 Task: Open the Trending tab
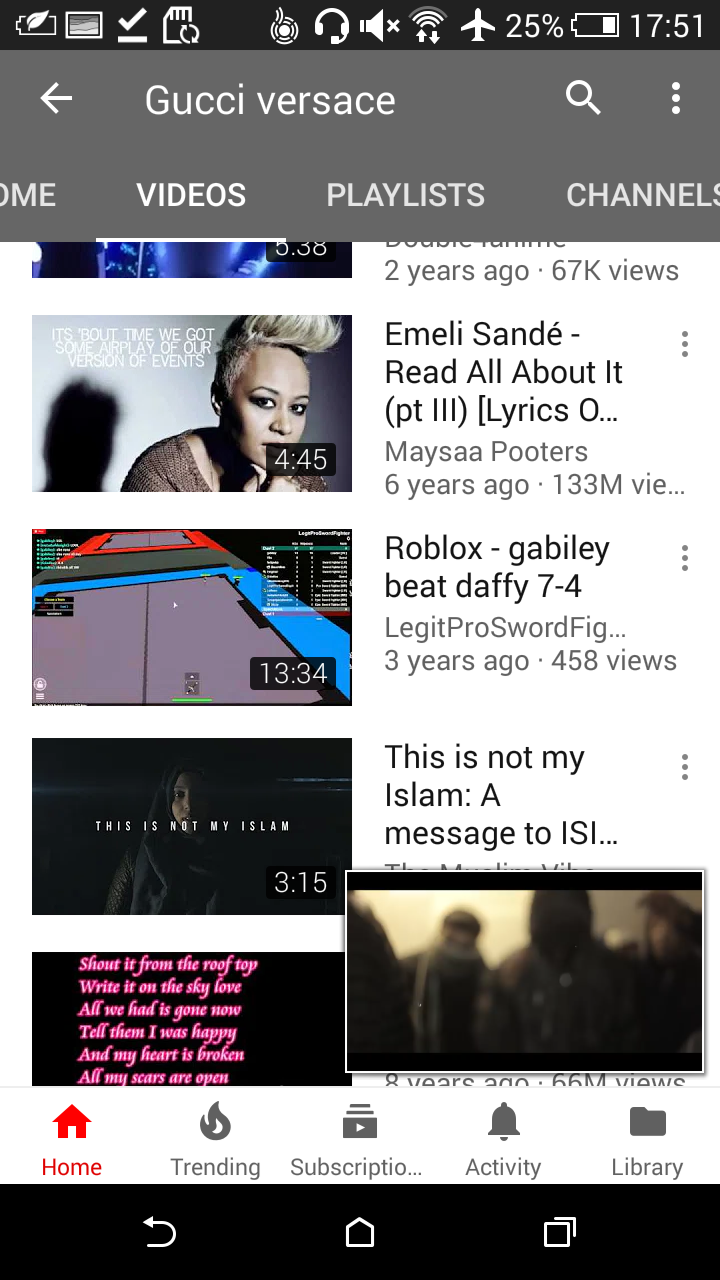[x=215, y=1140]
